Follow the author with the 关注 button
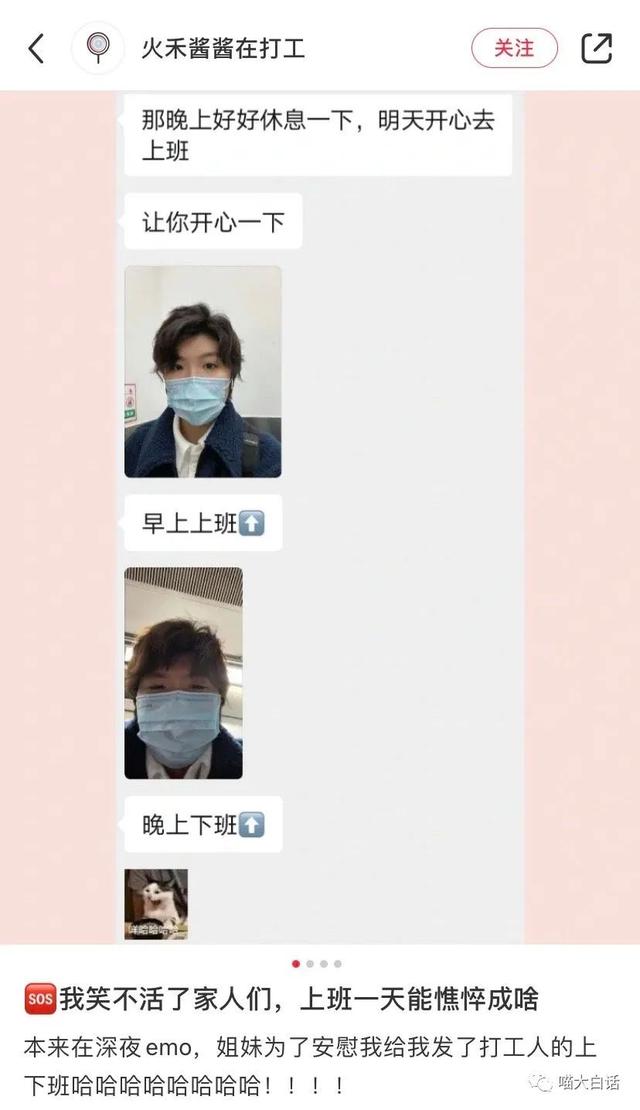 514,48
